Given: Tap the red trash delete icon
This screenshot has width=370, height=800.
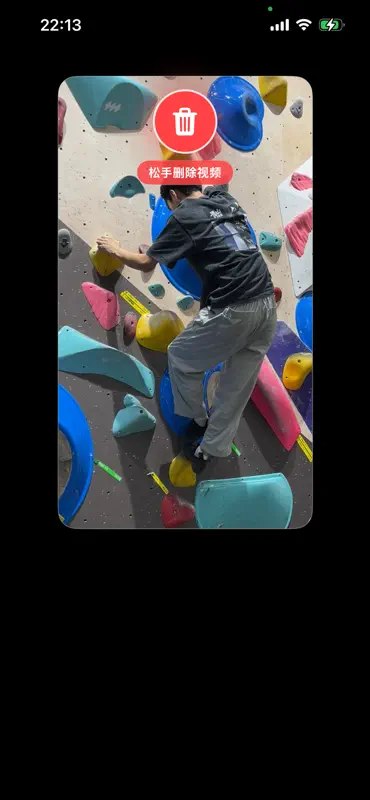Looking at the screenshot, I should point(185,121).
